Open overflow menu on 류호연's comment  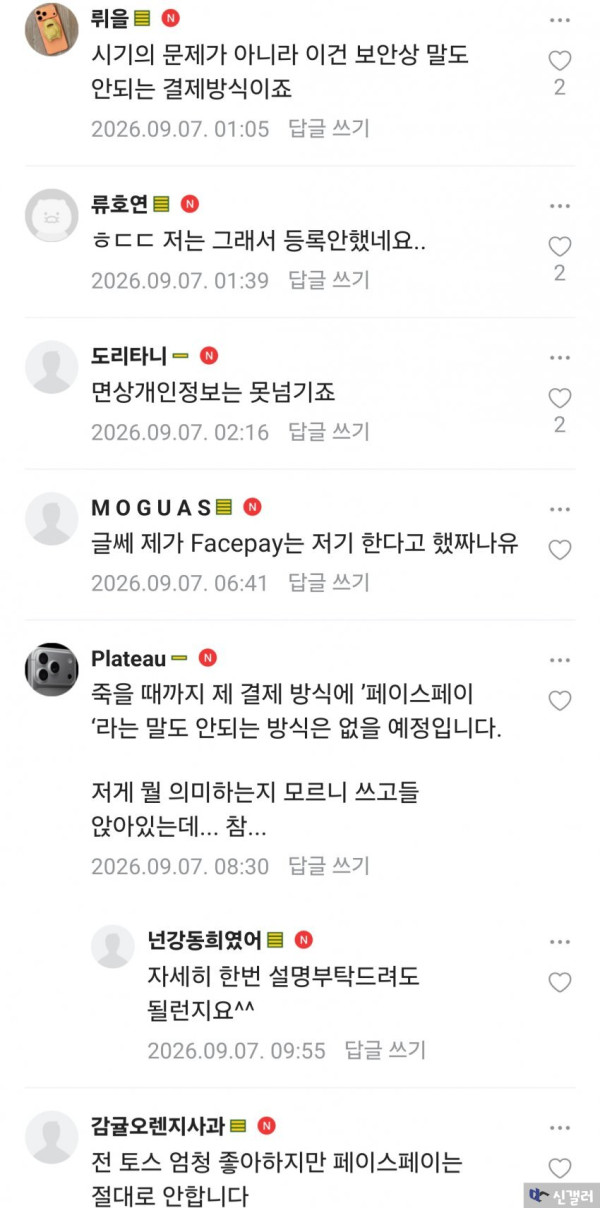click(560, 205)
